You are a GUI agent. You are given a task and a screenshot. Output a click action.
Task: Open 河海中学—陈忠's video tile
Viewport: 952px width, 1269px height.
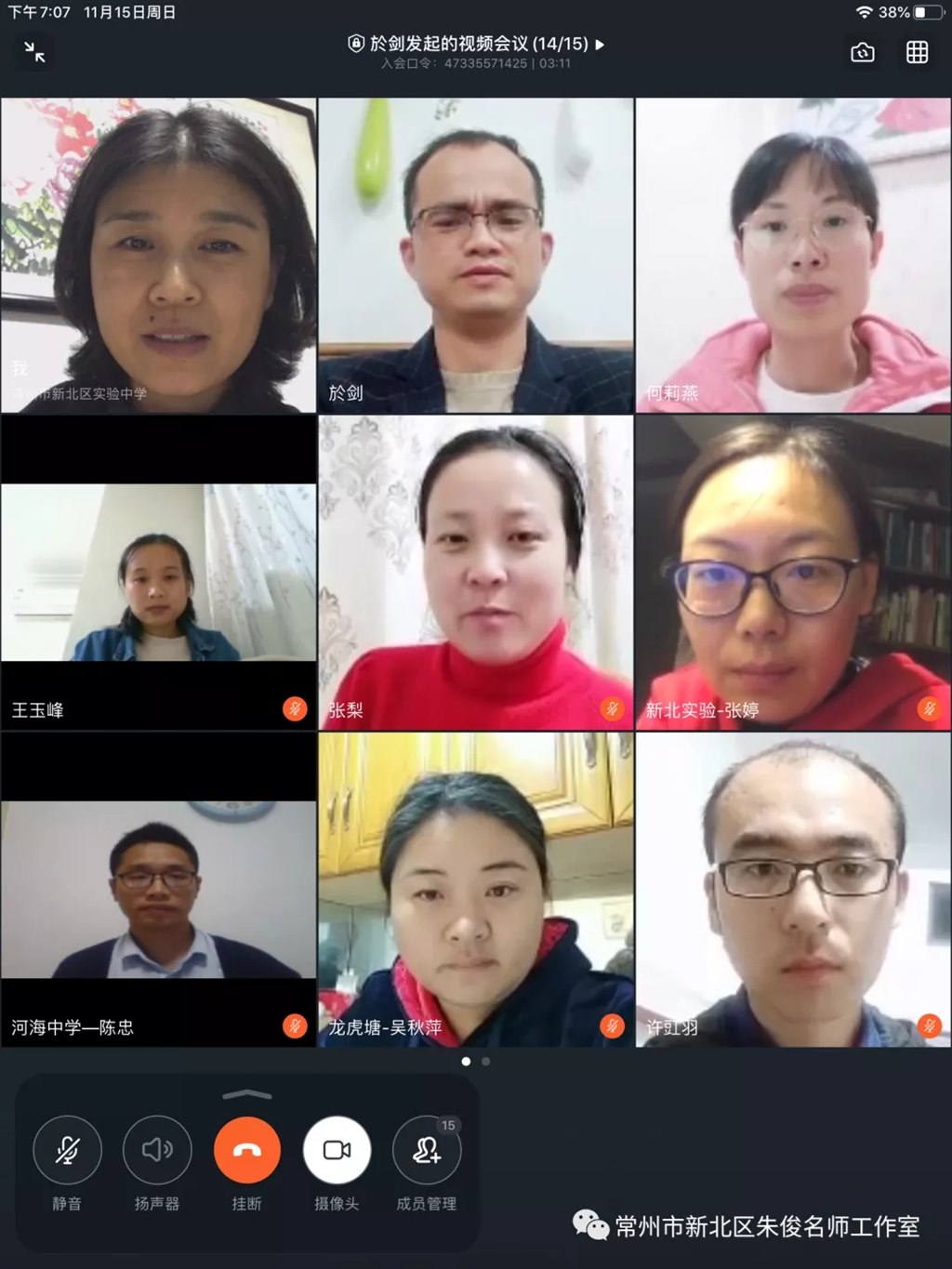(158, 890)
